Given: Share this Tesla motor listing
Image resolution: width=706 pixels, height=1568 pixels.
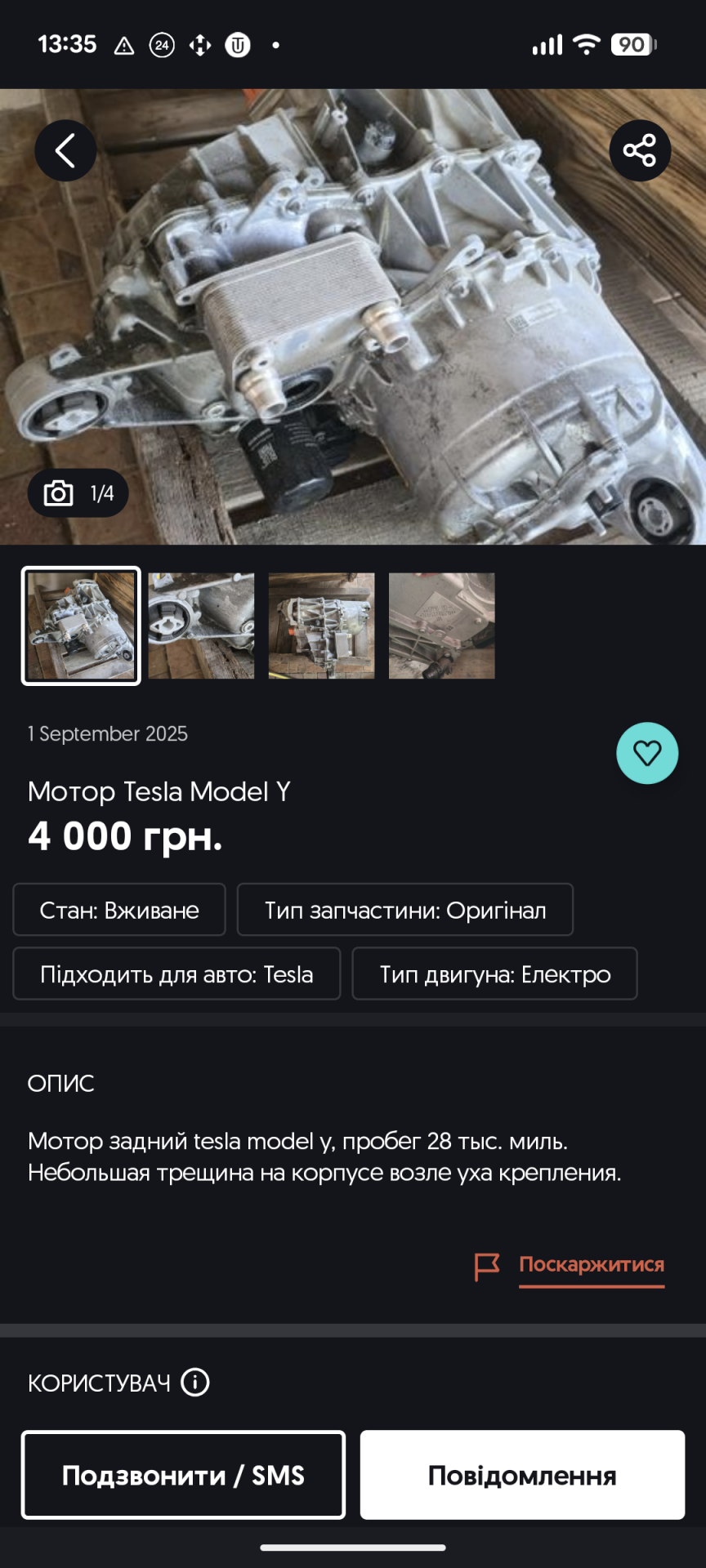Looking at the screenshot, I should pos(640,151).
